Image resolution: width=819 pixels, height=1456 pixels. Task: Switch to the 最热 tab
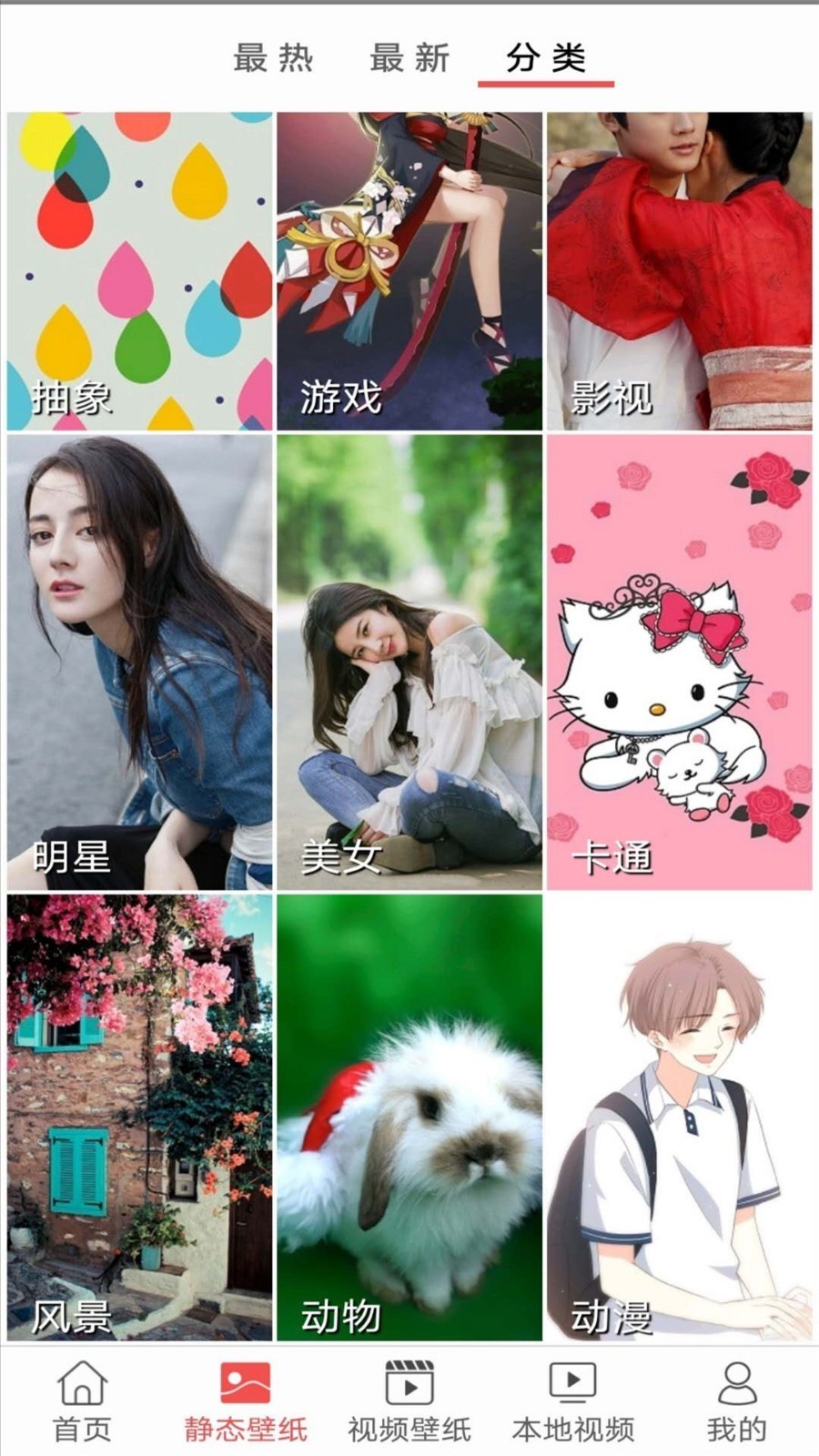pos(273,58)
